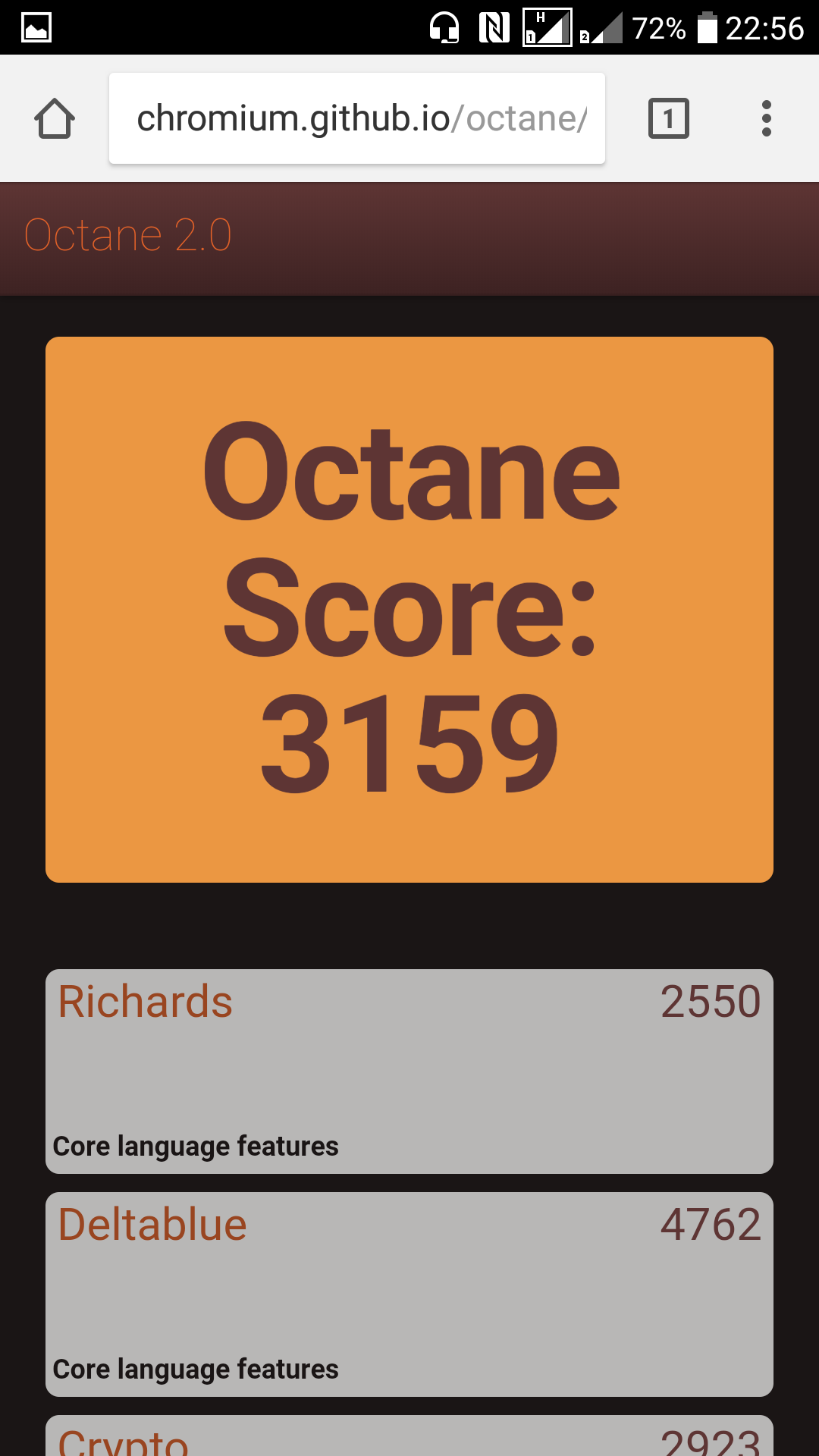Tap the Octane Score banner
Image resolution: width=819 pixels, height=1456 pixels.
coord(409,609)
